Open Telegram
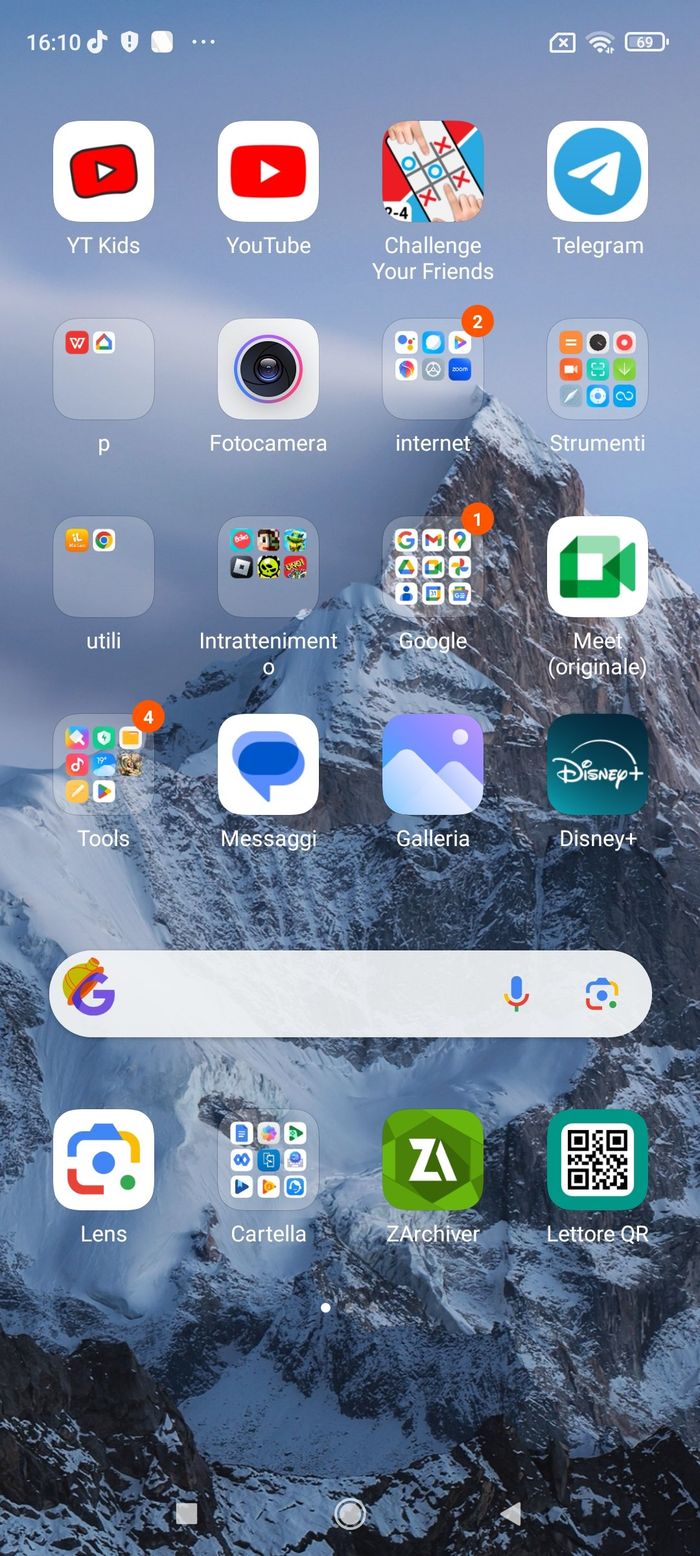The height and width of the screenshot is (1556, 700). (x=597, y=171)
